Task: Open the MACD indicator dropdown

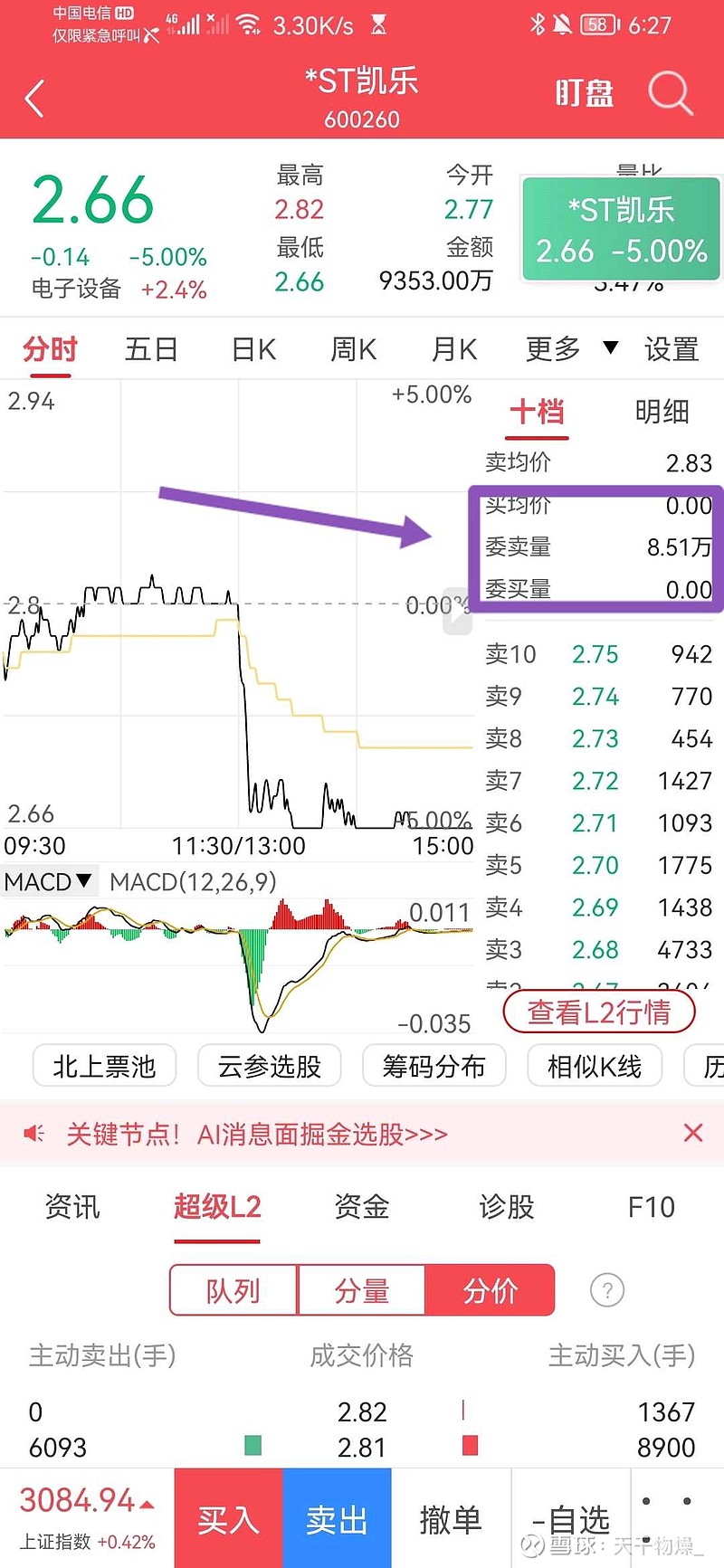Action: (x=48, y=881)
